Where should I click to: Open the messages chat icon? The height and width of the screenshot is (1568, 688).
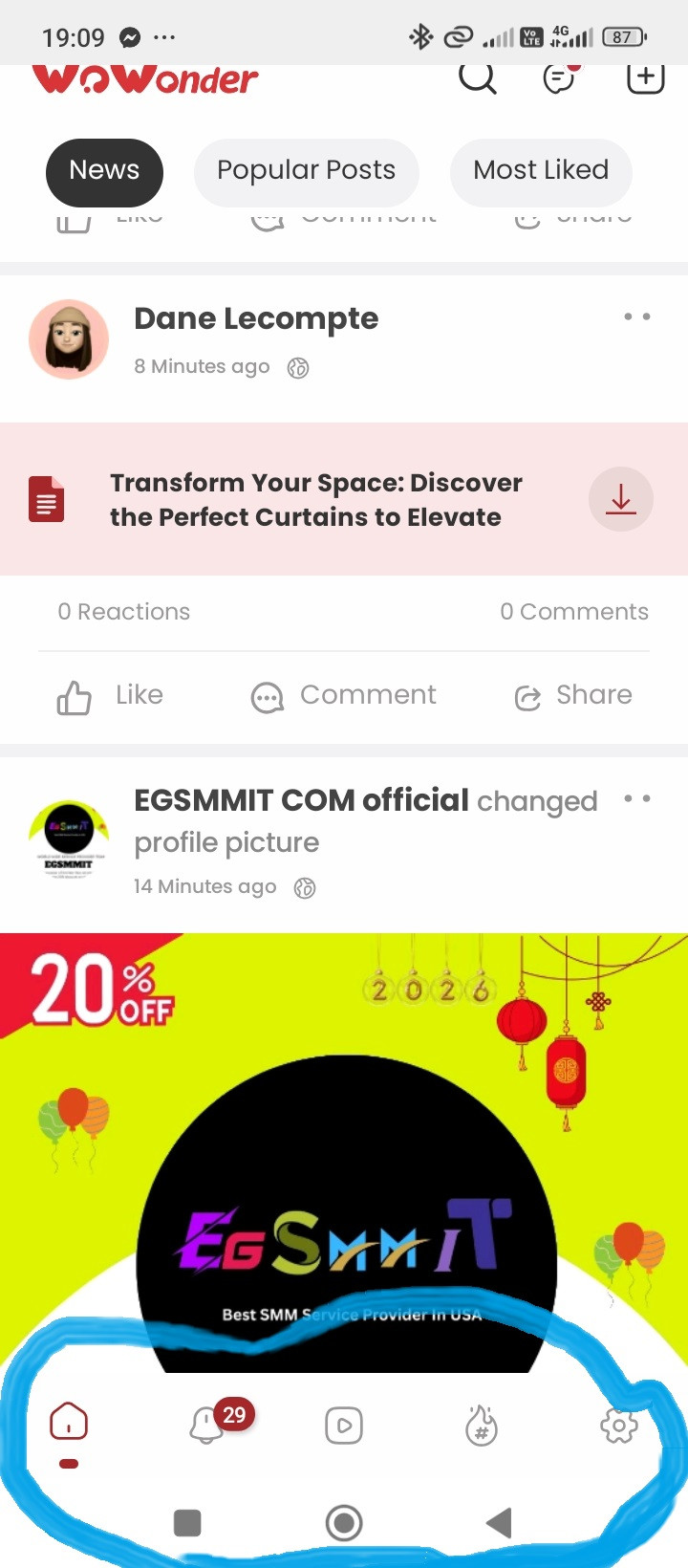click(559, 78)
